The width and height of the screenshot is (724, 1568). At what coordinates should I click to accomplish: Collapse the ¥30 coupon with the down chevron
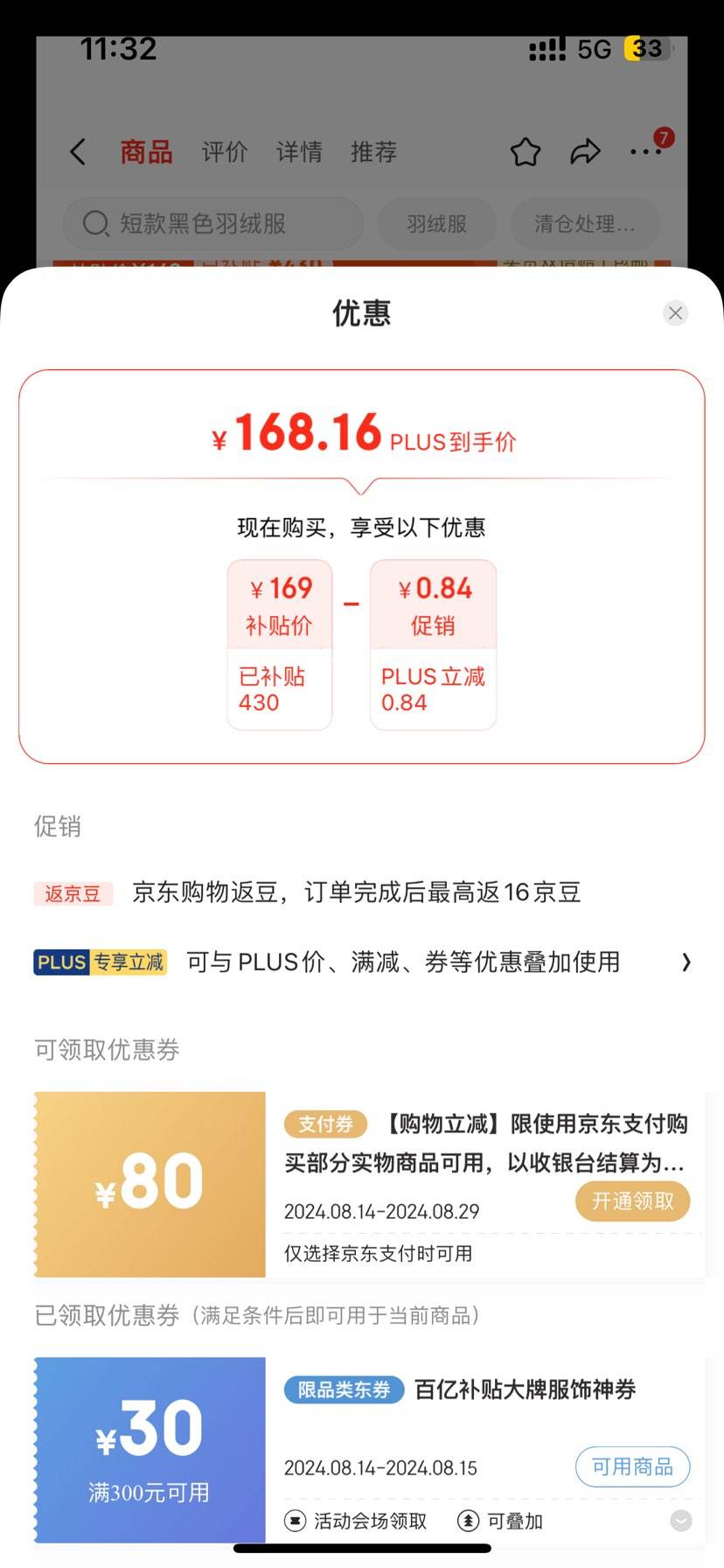681,1521
